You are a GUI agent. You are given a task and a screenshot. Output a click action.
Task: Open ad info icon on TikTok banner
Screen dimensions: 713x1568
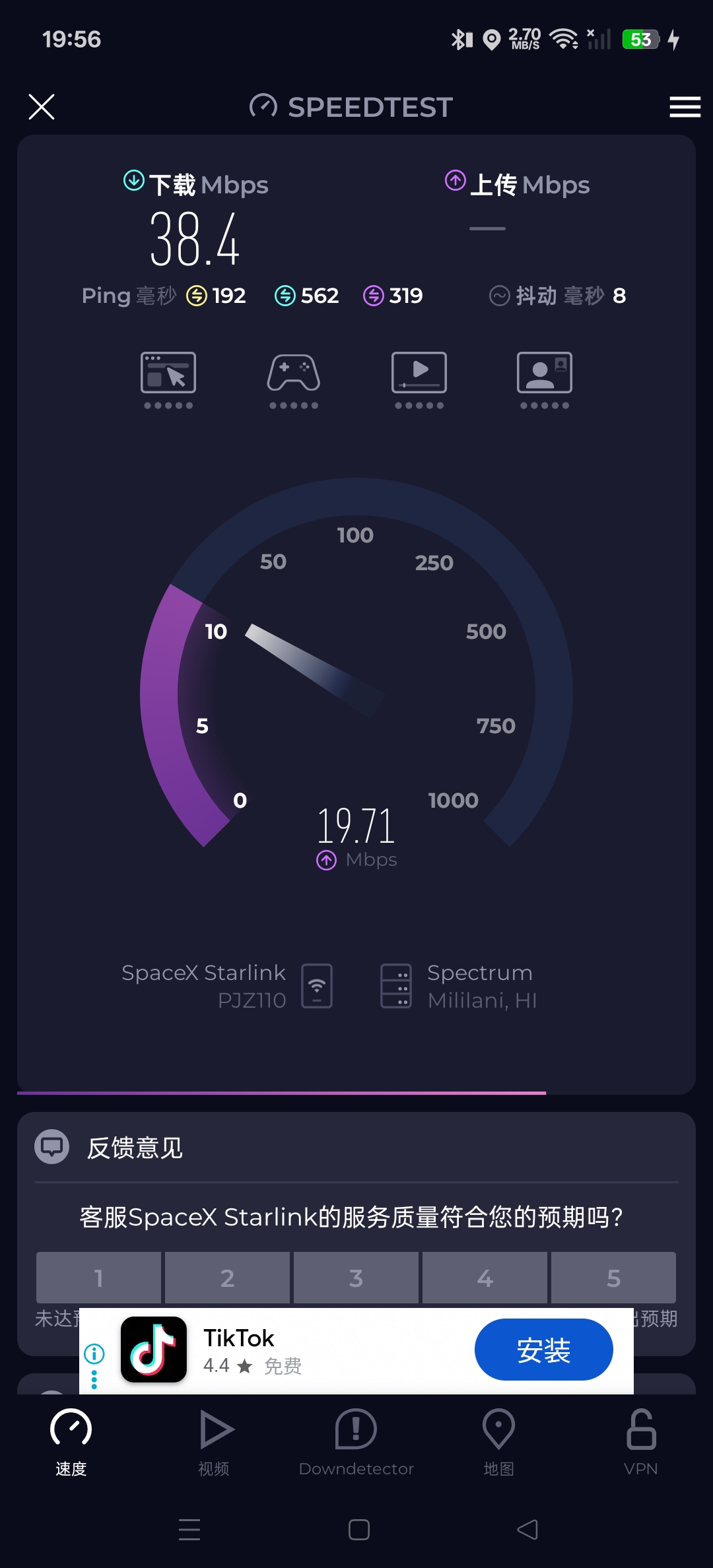(94, 1354)
